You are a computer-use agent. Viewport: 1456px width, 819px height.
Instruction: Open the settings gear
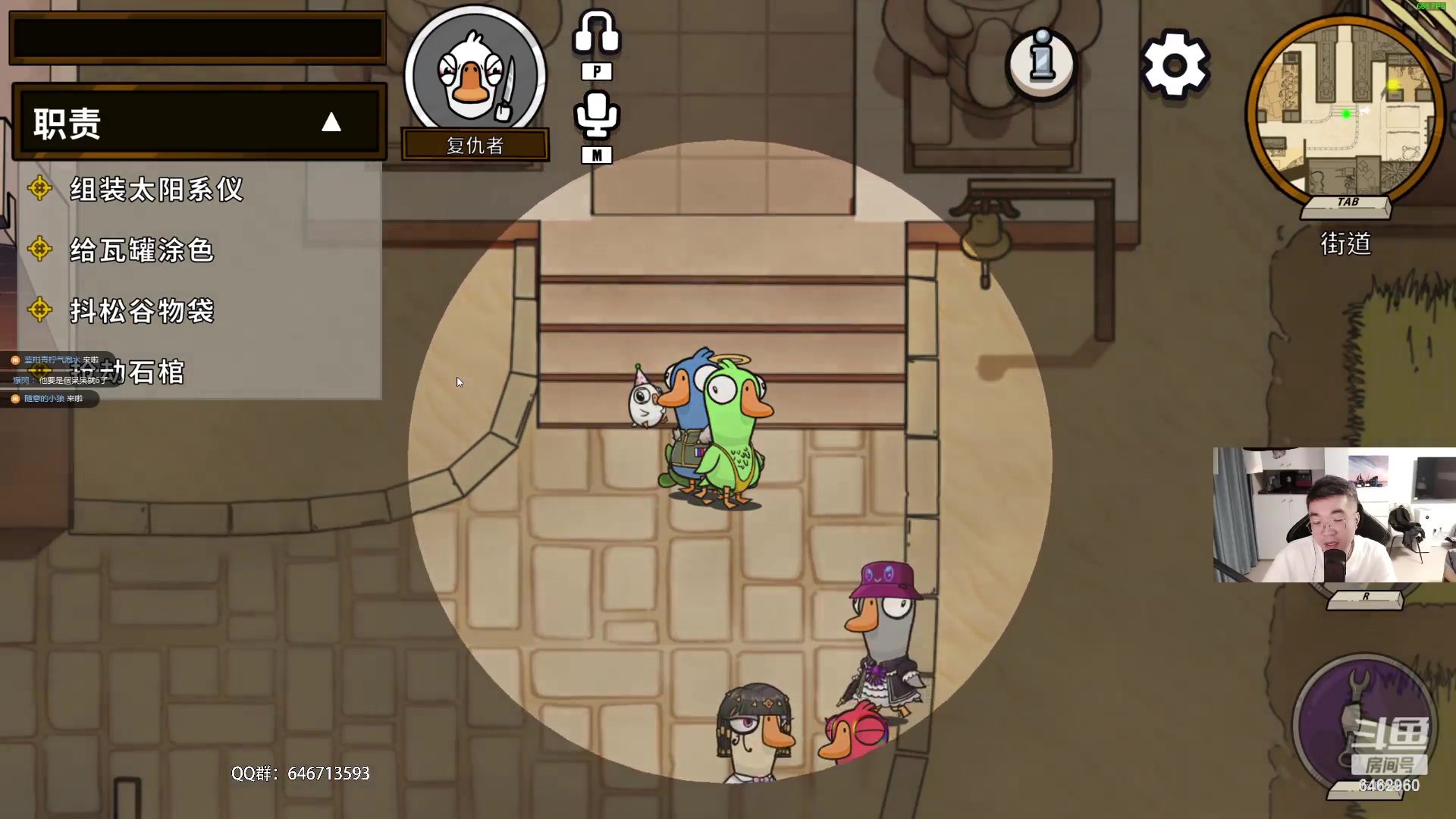click(x=1175, y=65)
